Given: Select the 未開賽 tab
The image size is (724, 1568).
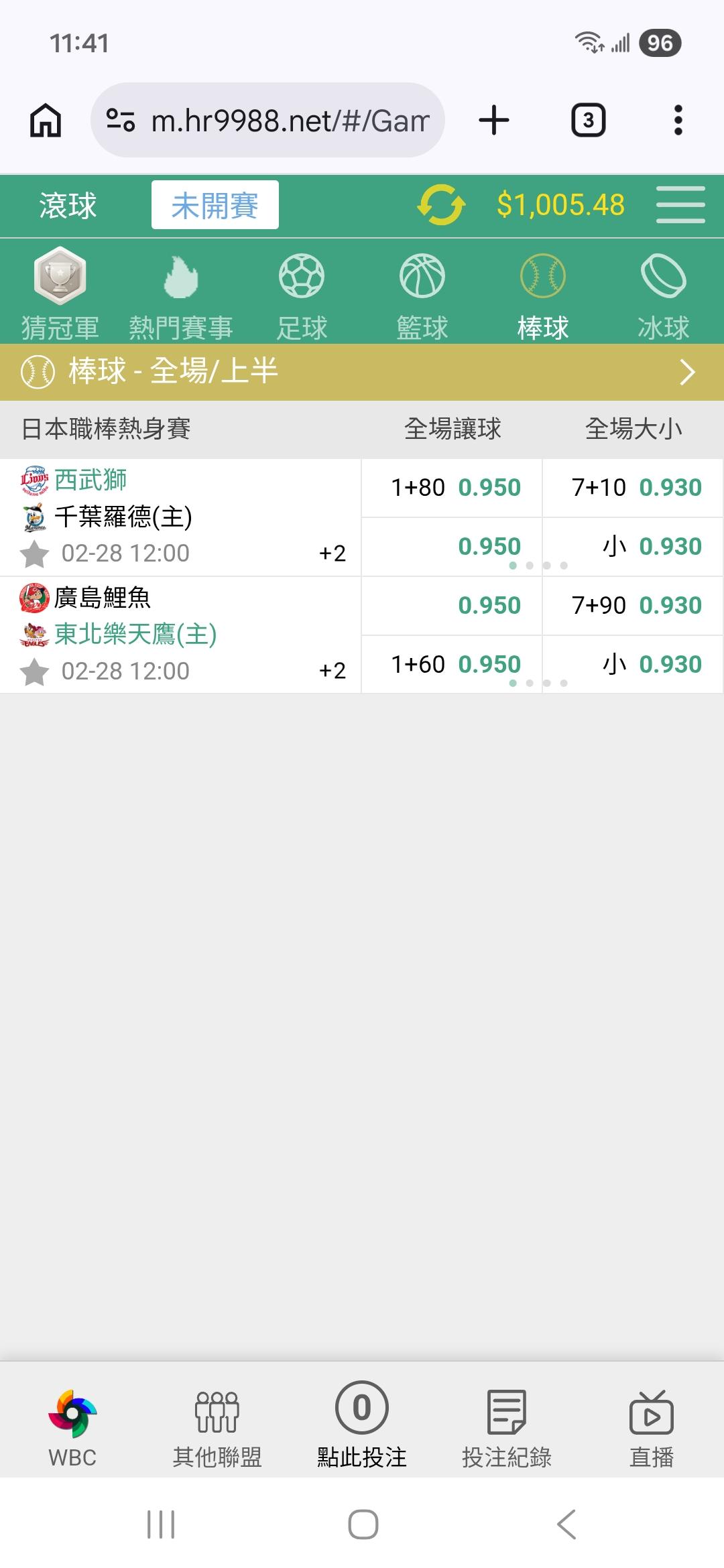Looking at the screenshot, I should coord(215,205).
